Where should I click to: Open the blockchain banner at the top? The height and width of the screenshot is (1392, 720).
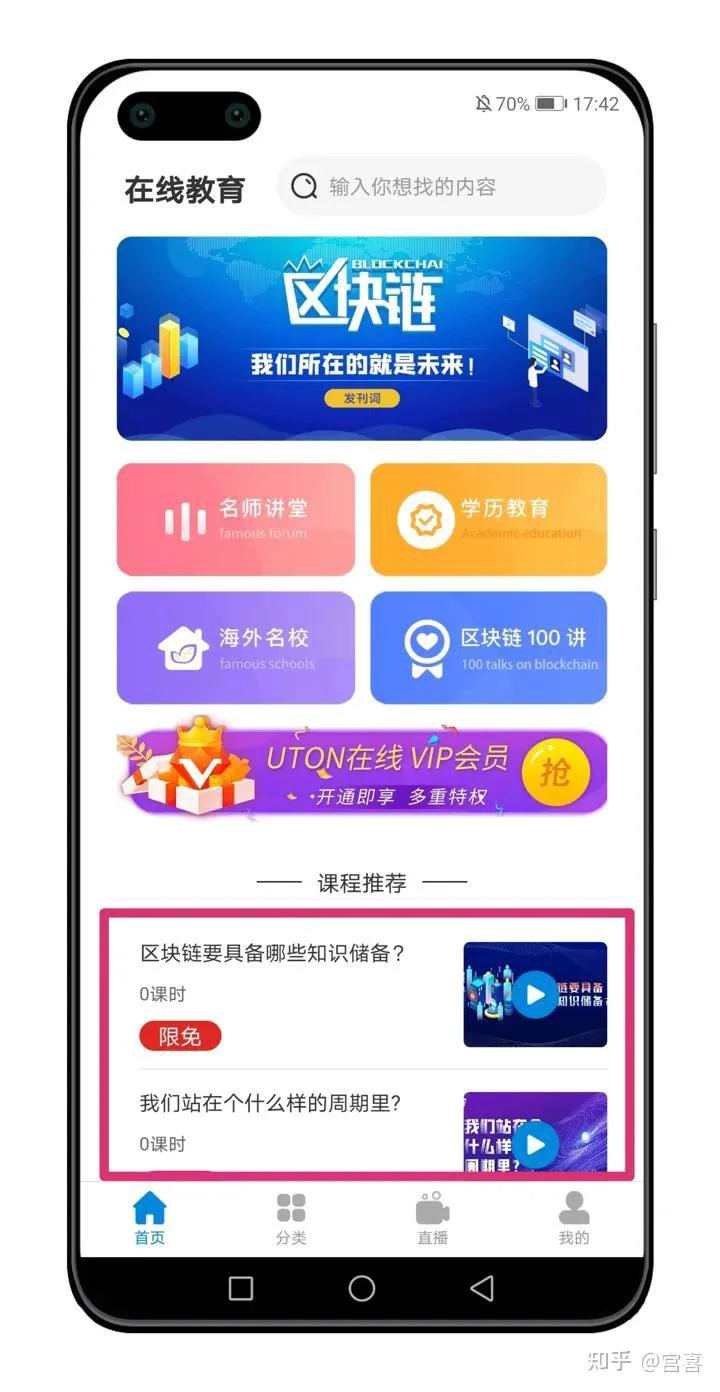(x=361, y=338)
